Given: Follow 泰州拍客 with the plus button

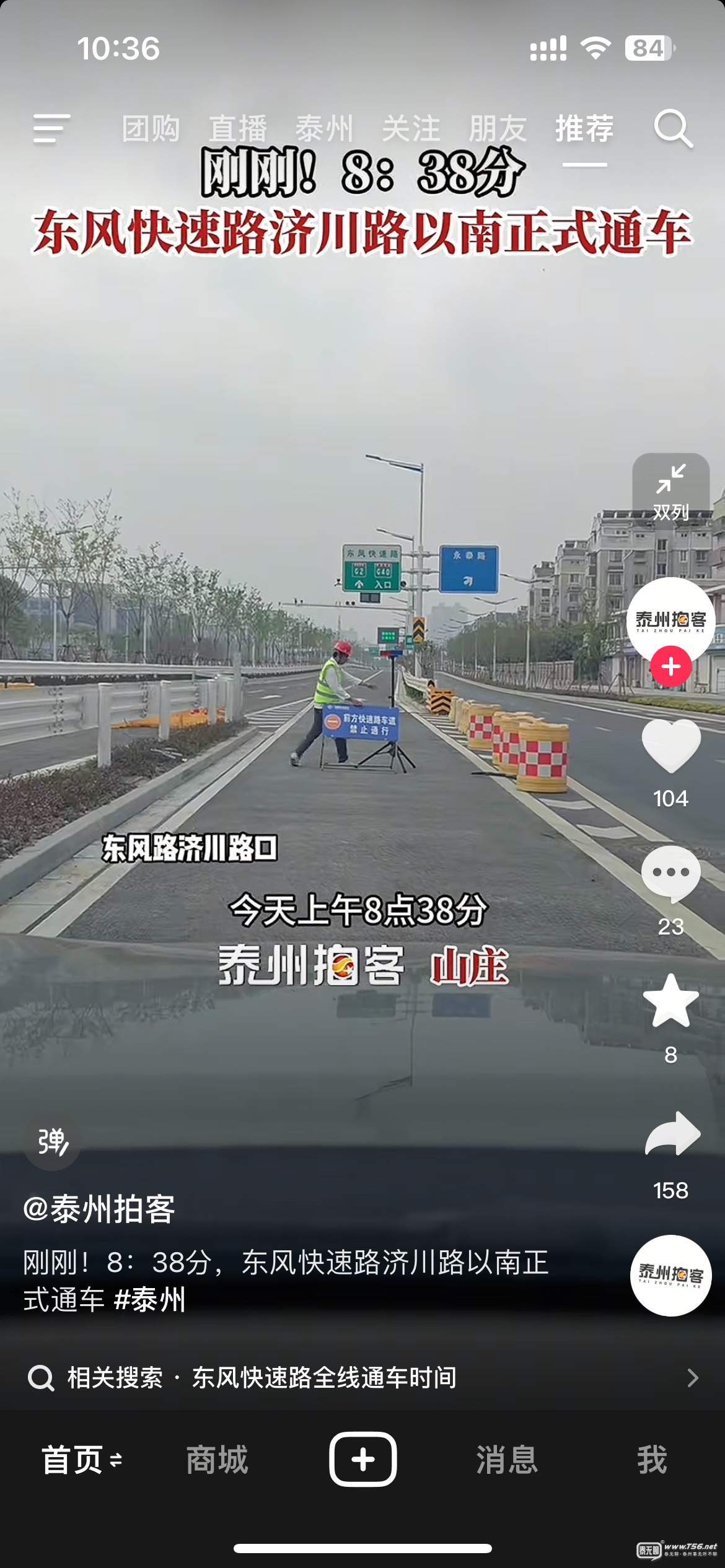Looking at the screenshot, I should point(670,667).
